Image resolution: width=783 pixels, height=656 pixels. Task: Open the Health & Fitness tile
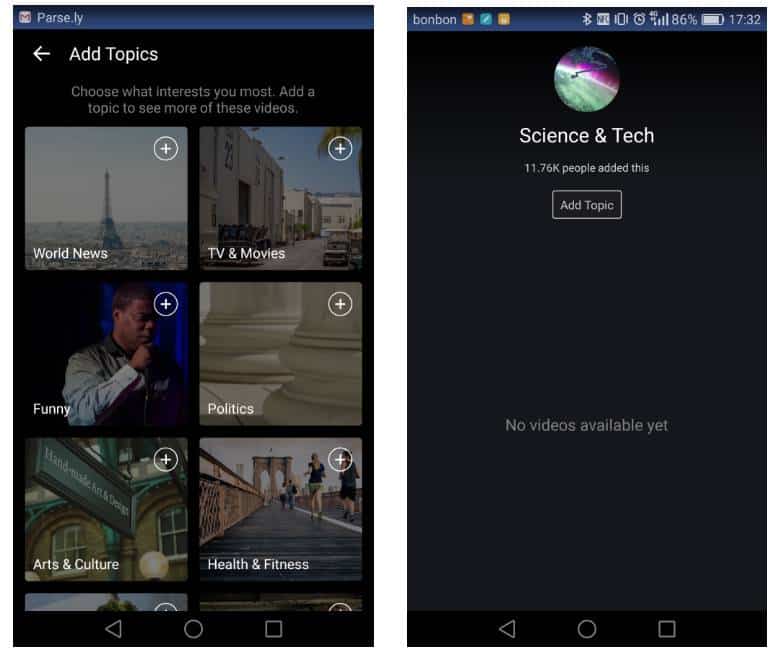tap(270, 520)
